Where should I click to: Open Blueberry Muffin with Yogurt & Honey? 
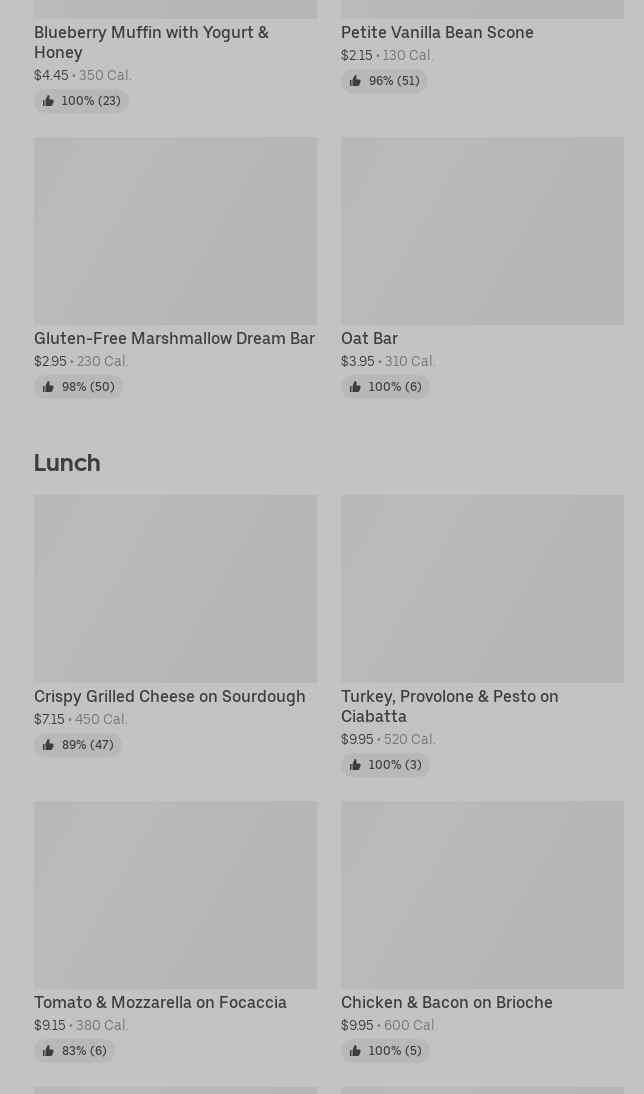click(x=151, y=42)
